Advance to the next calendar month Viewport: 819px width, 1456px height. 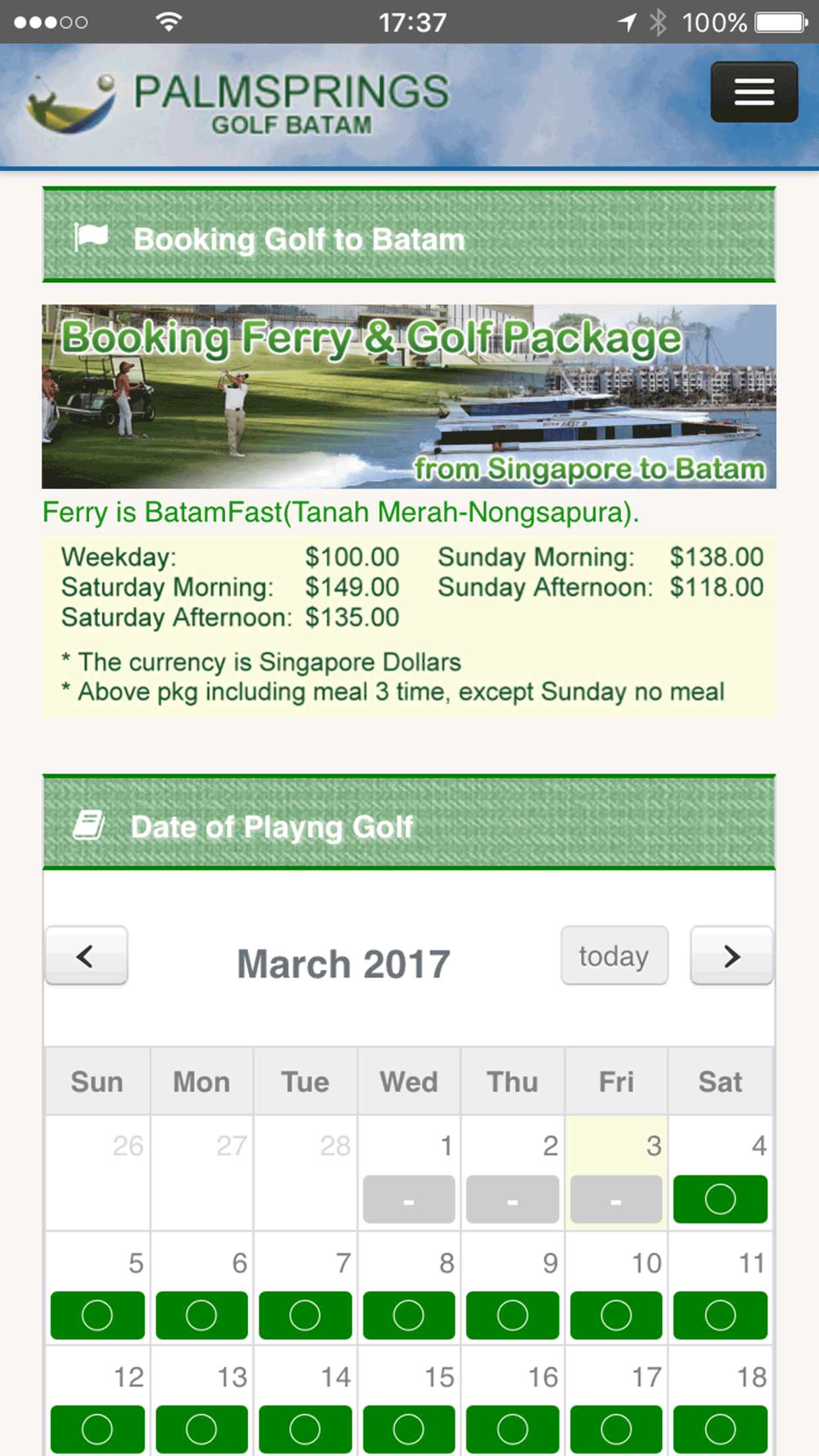731,956
